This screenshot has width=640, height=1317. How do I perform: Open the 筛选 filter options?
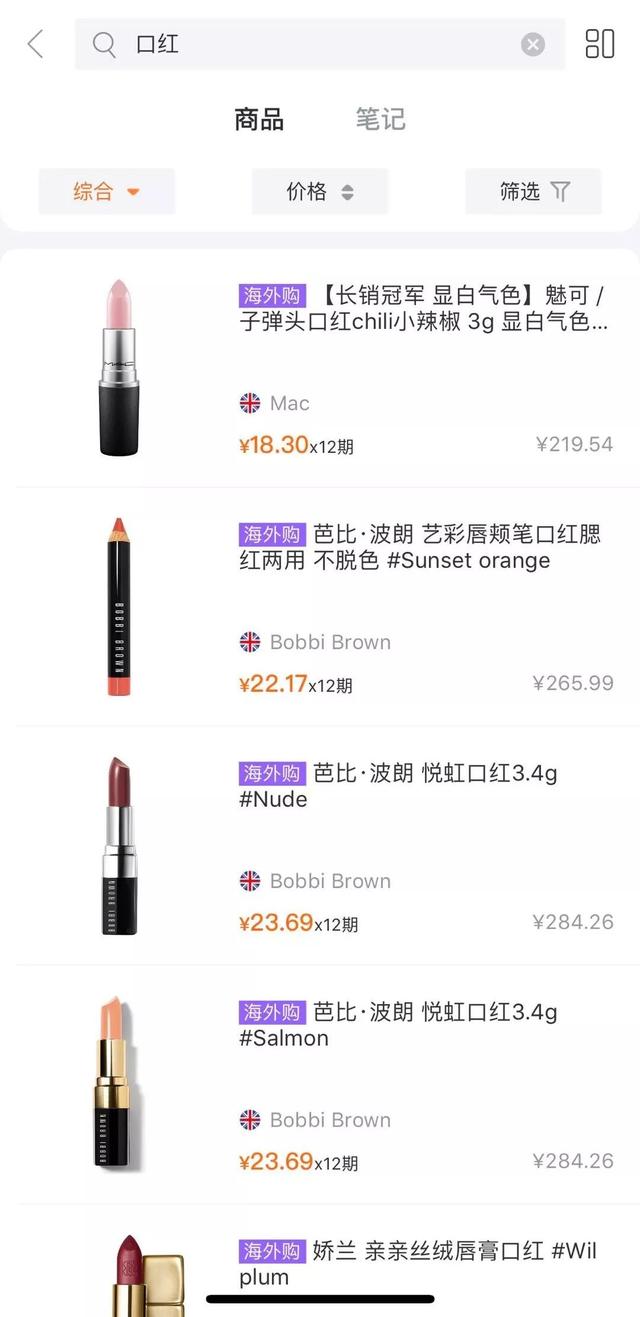[x=533, y=191]
